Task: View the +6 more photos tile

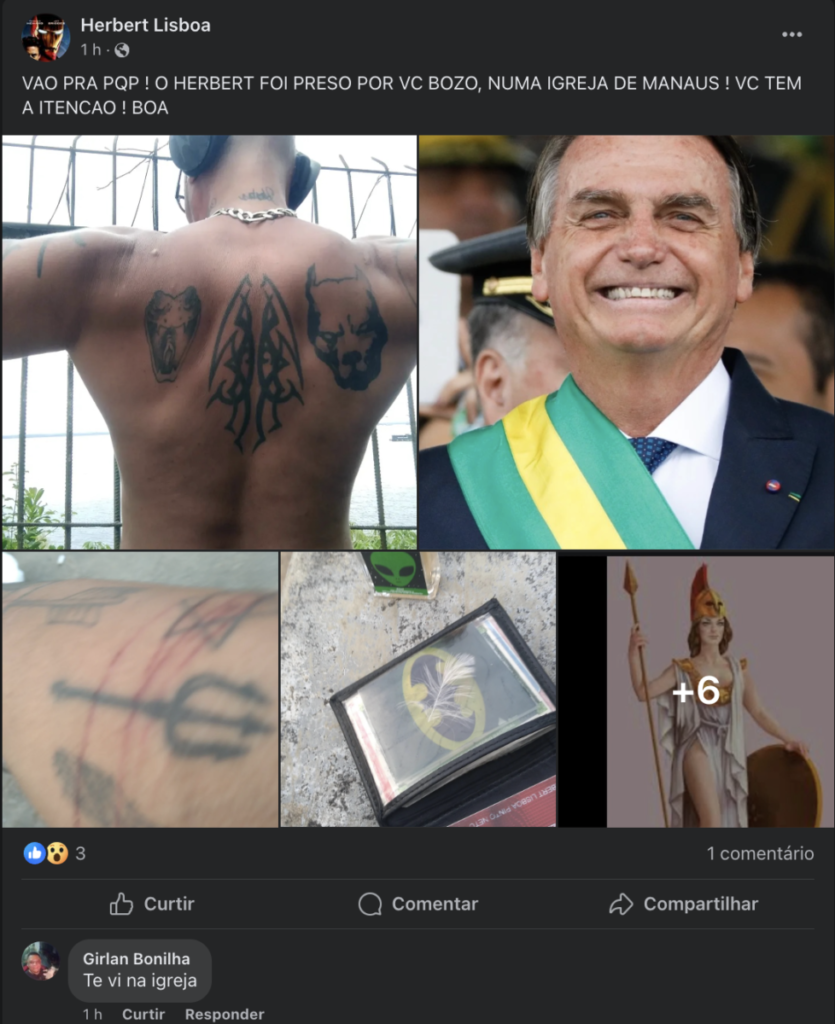Action: pyautogui.click(x=696, y=690)
